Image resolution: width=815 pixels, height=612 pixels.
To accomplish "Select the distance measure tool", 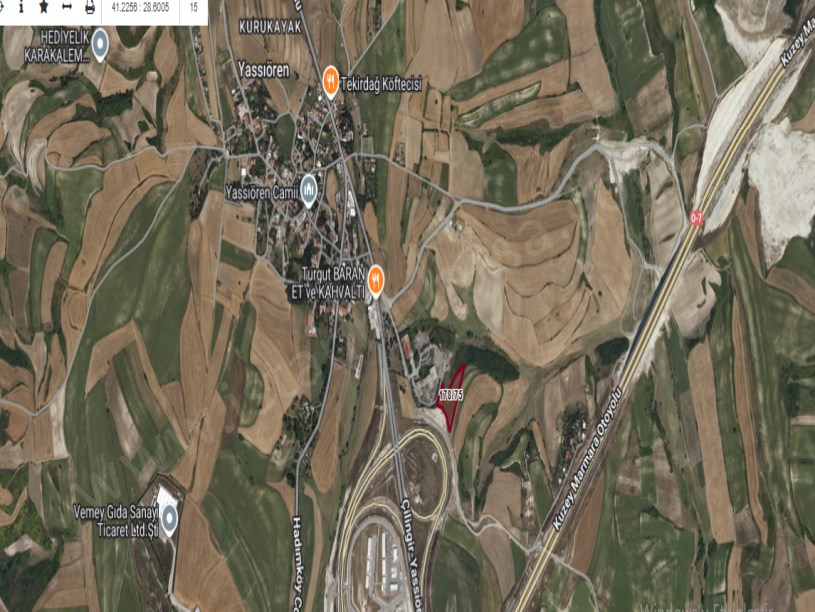I will (x=67, y=7).
